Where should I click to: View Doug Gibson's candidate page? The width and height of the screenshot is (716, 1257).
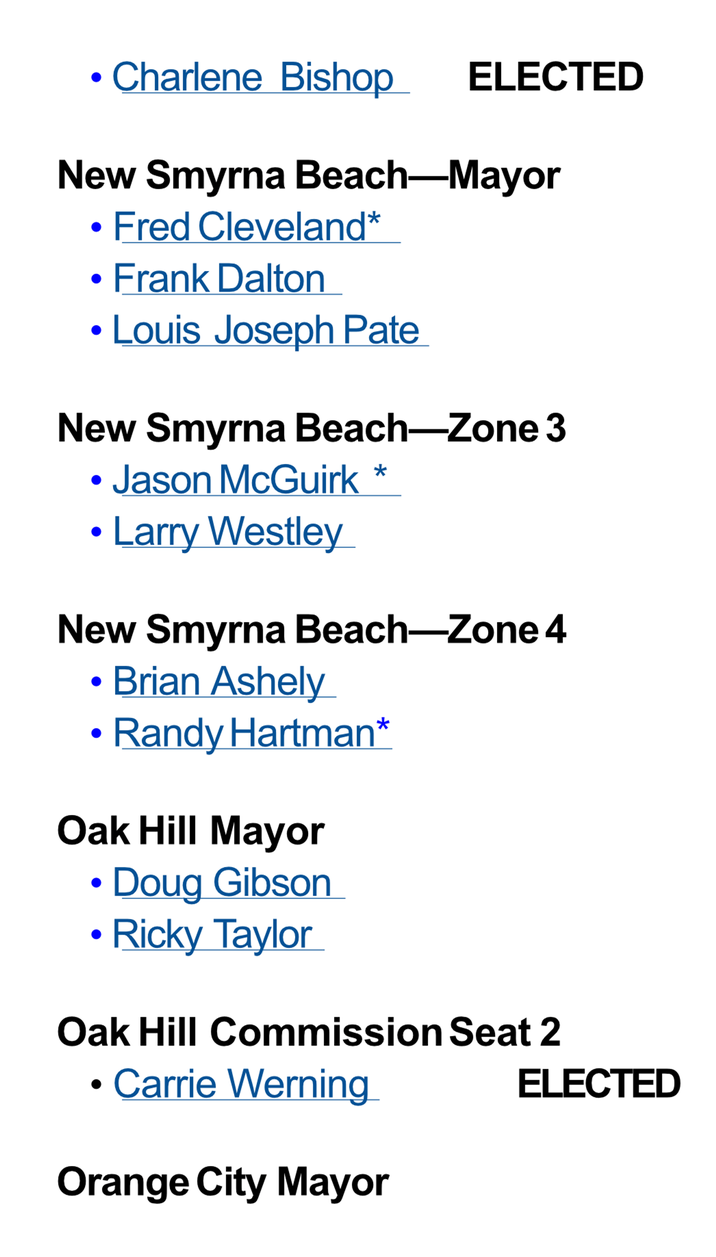coord(222,884)
